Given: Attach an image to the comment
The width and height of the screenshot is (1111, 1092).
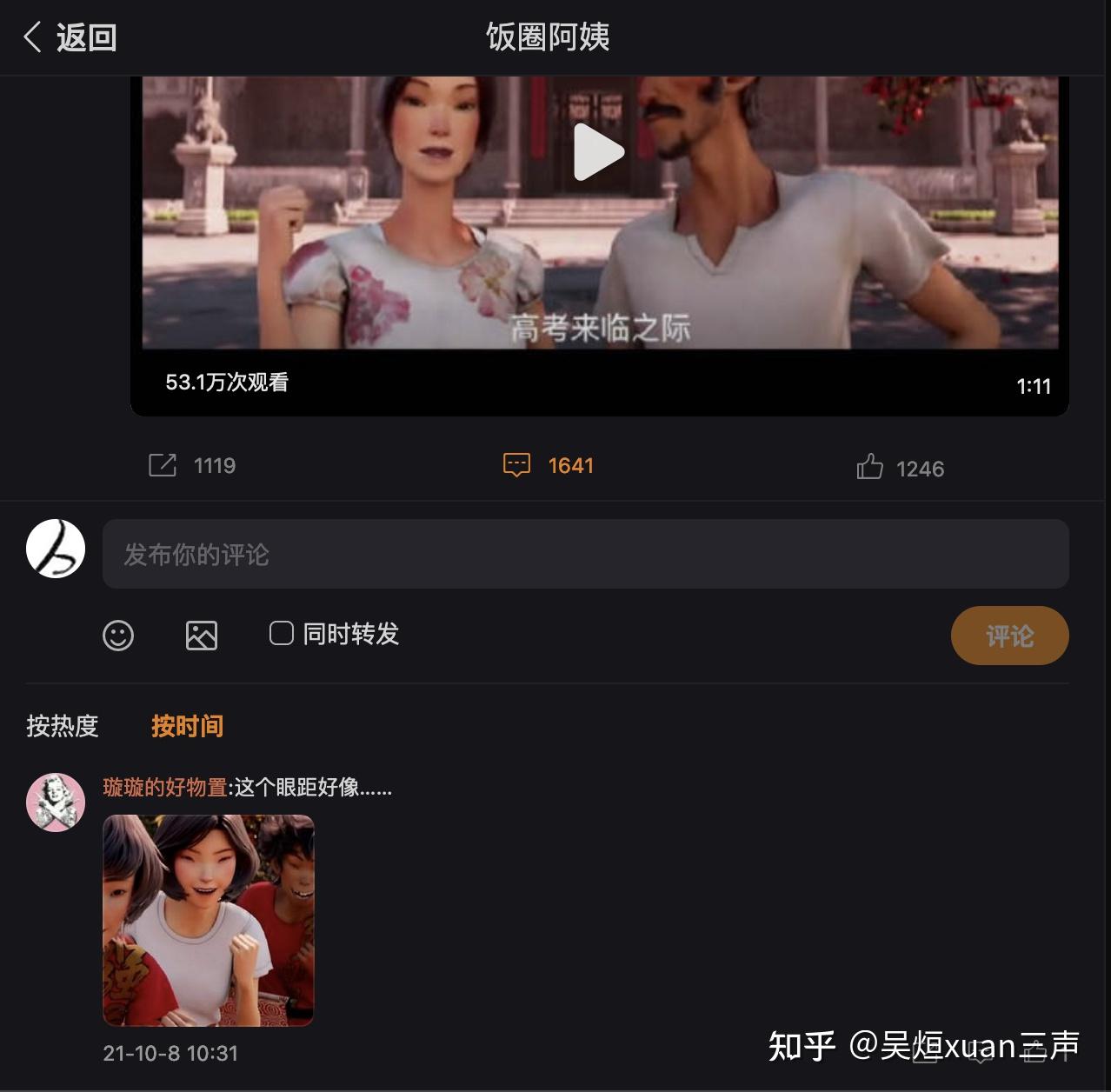Looking at the screenshot, I should (x=202, y=636).
